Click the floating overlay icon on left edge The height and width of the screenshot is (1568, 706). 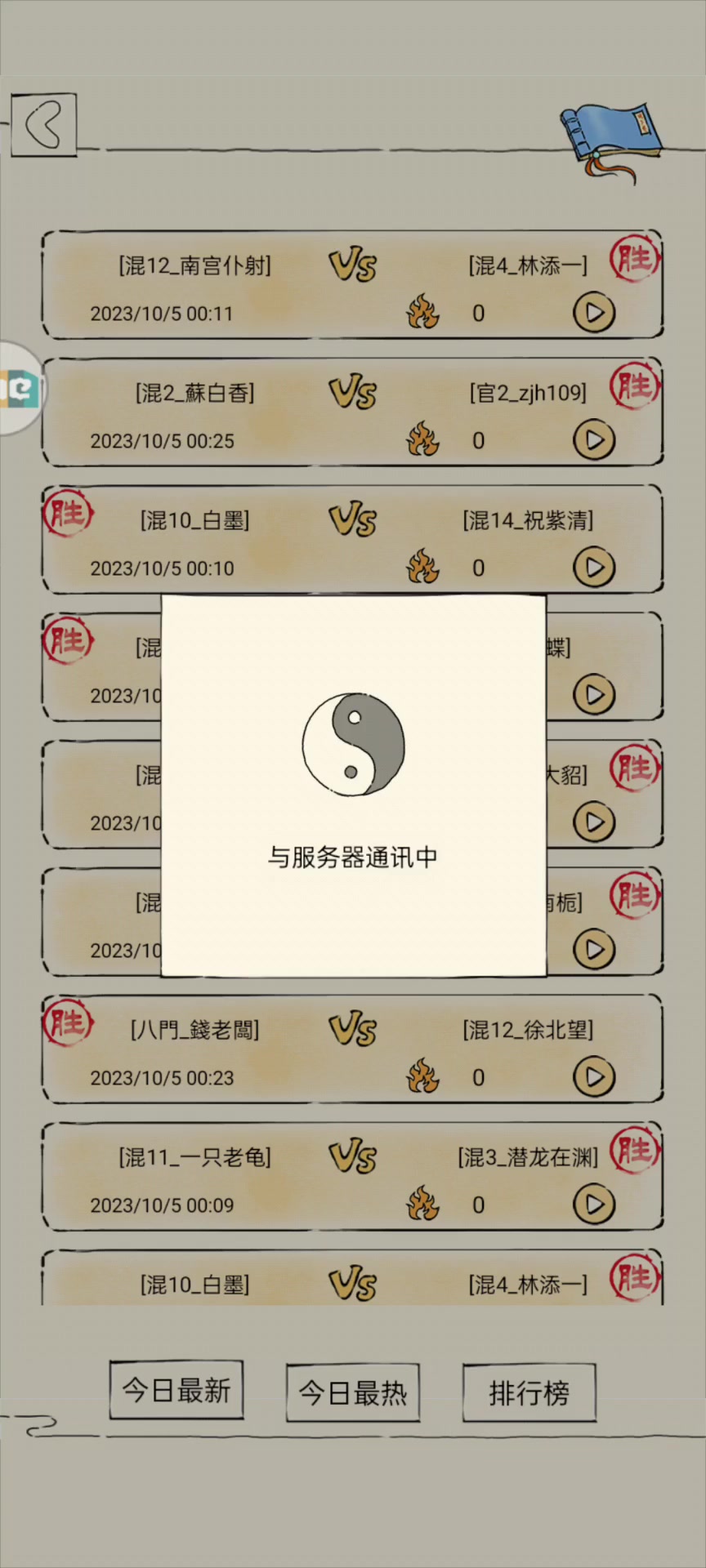16,390
